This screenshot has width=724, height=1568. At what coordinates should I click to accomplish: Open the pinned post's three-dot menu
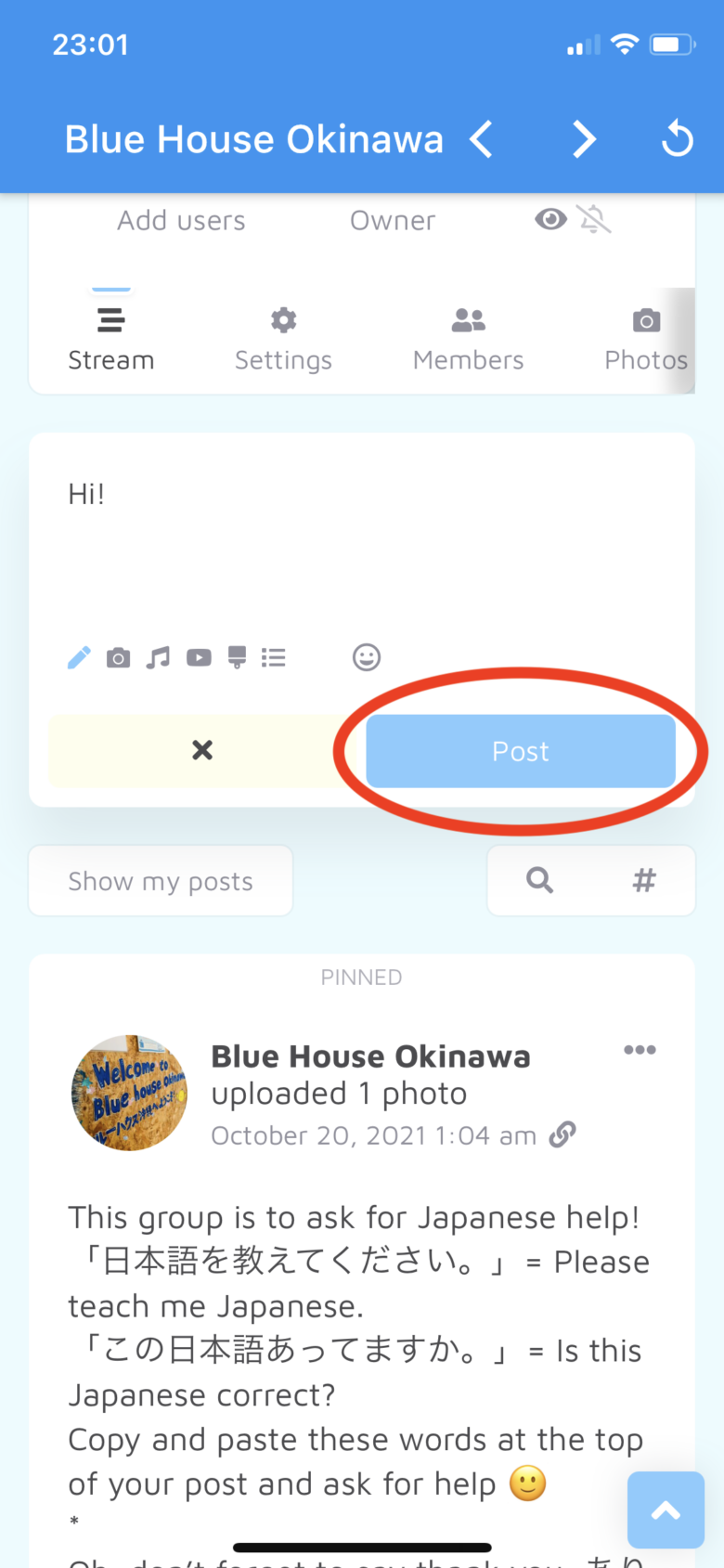click(x=640, y=1050)
